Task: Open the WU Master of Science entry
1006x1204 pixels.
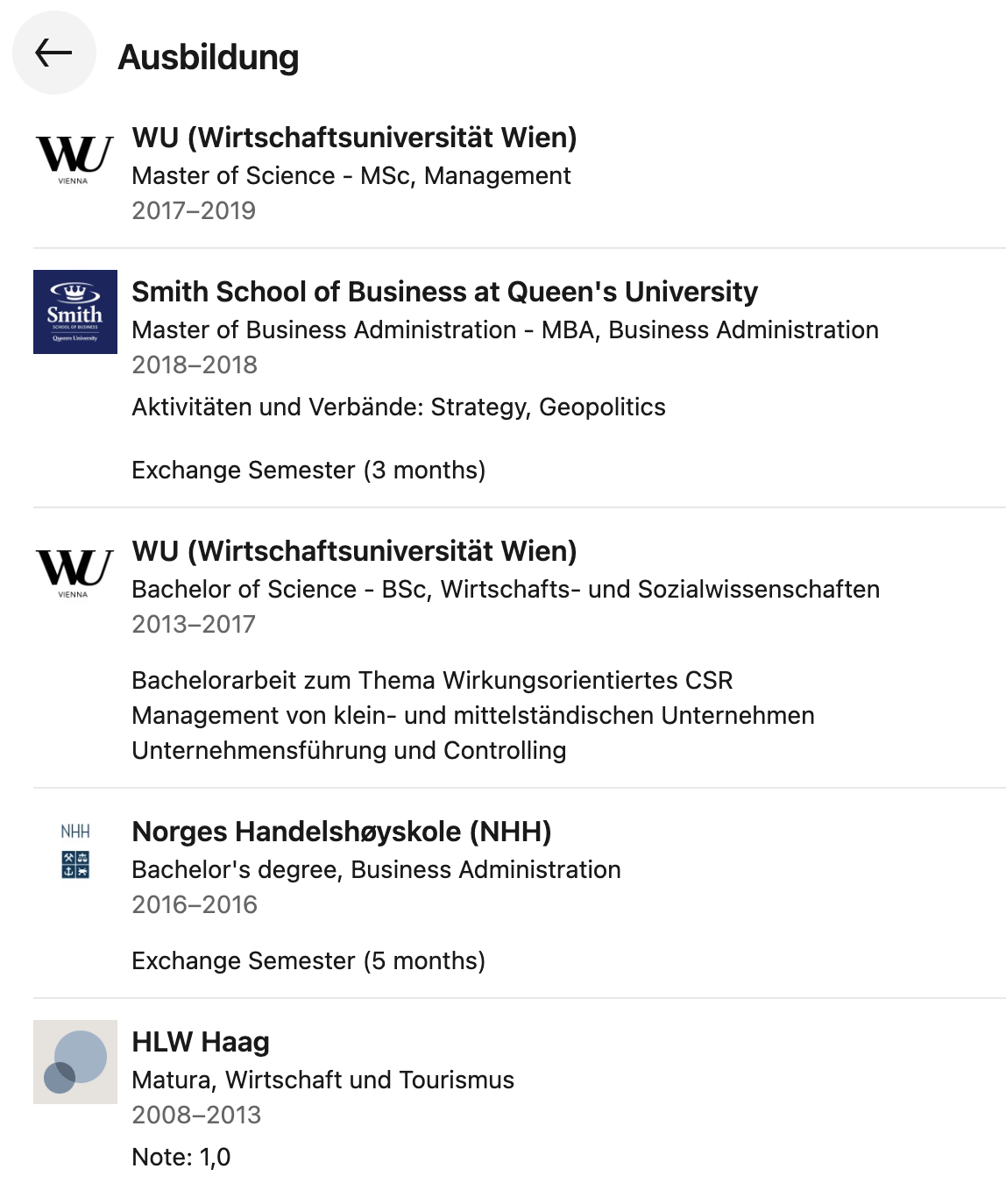Action: [x=354, y=138]
